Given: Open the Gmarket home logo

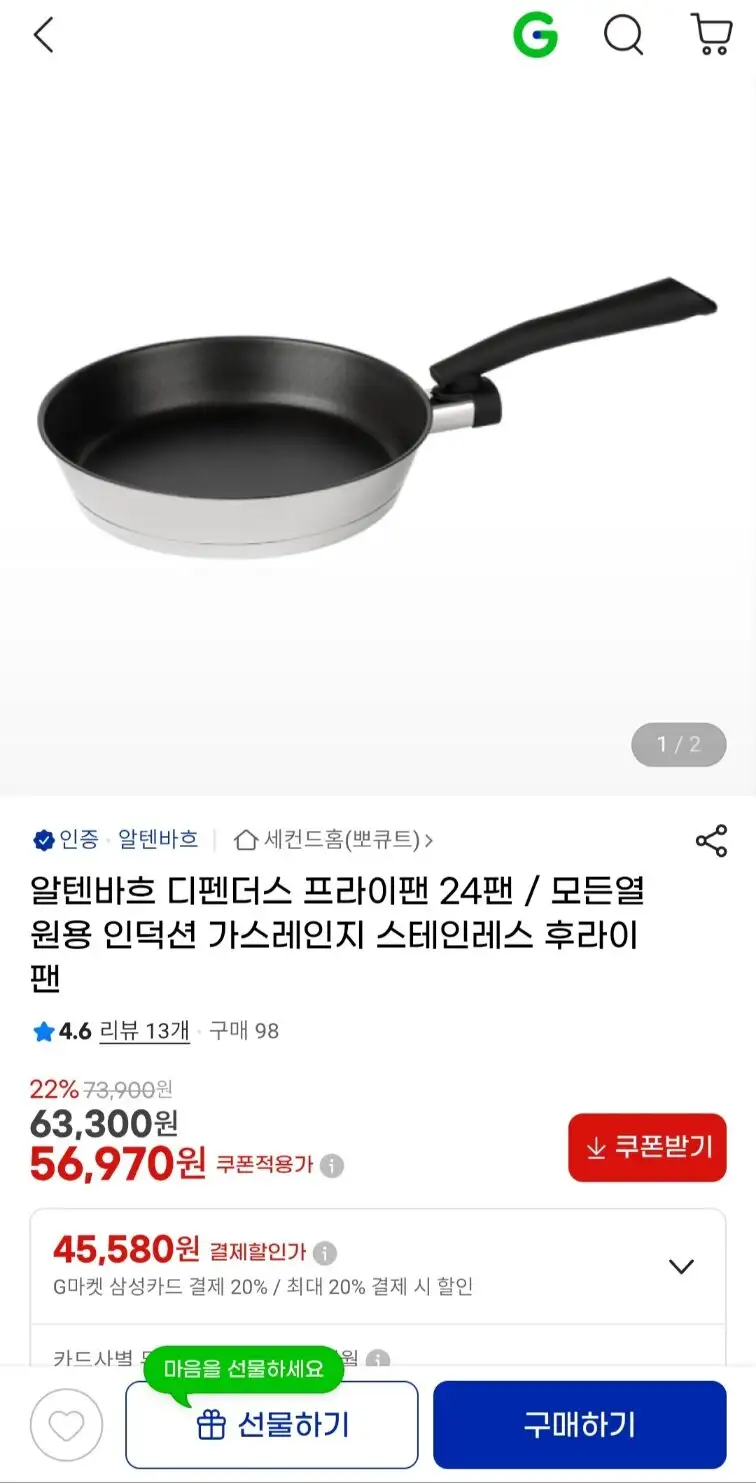Looking at the screenshot, I should (535, 37).
